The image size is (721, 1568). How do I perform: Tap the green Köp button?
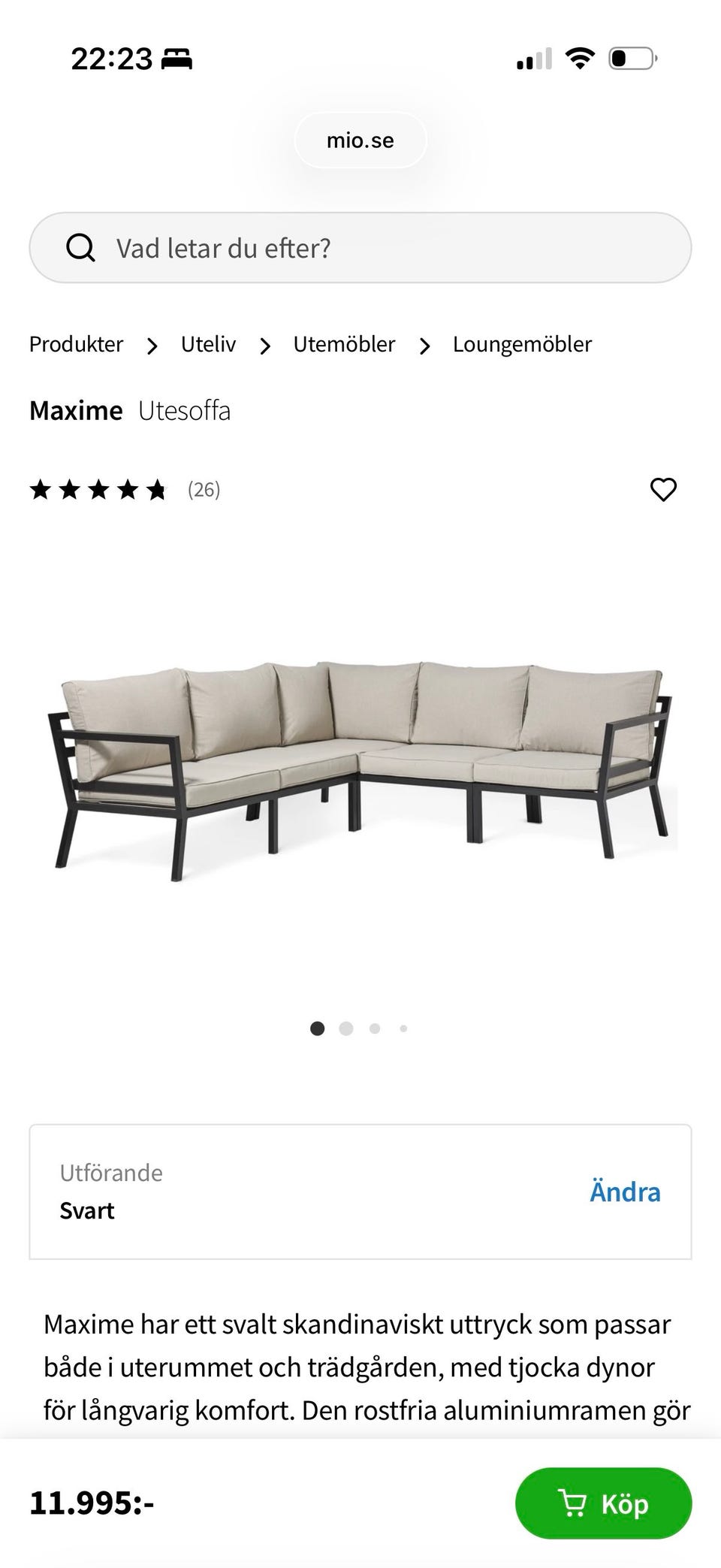click(x=603, y=1503)
